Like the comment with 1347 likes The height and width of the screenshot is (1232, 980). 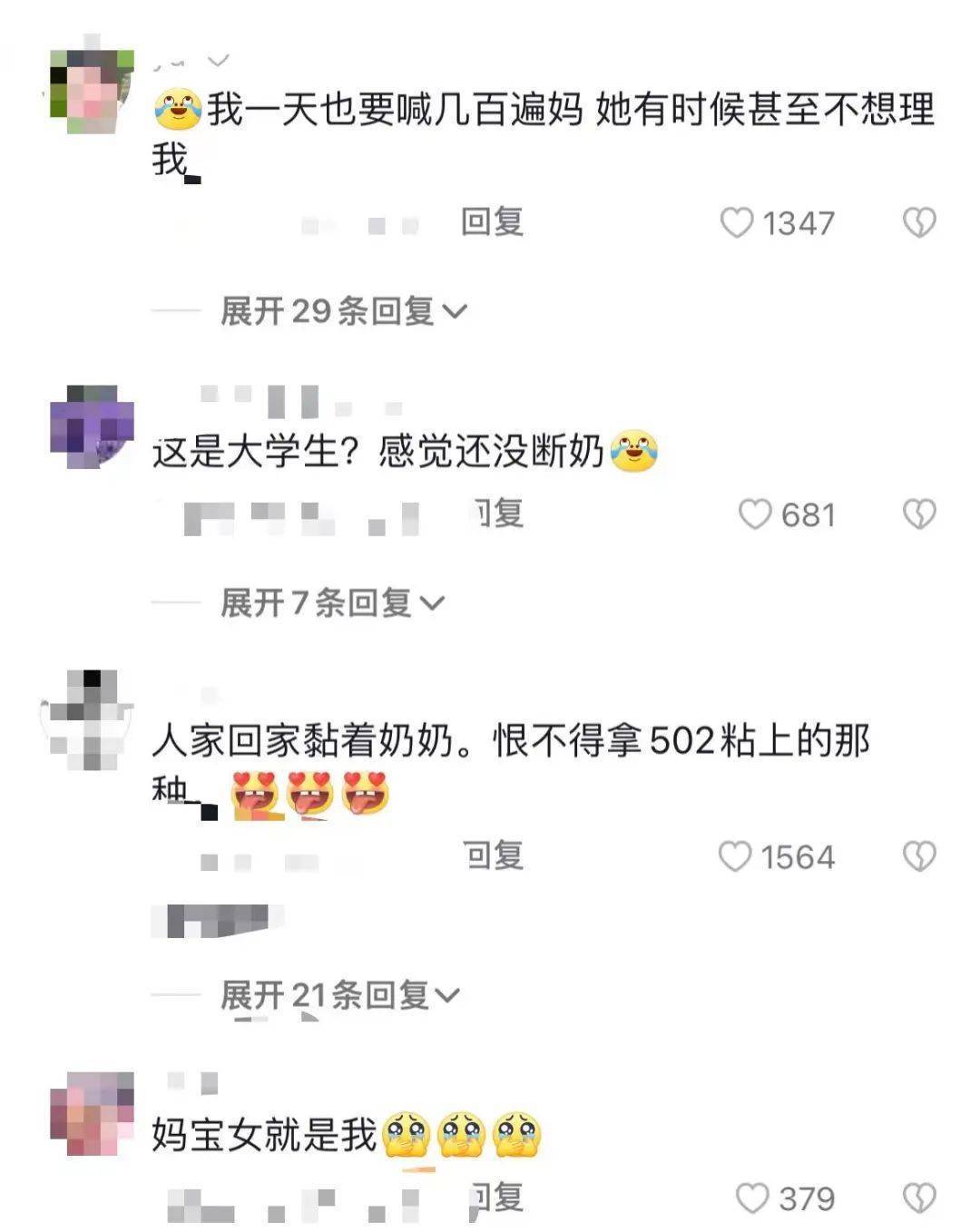click(737, 223)
